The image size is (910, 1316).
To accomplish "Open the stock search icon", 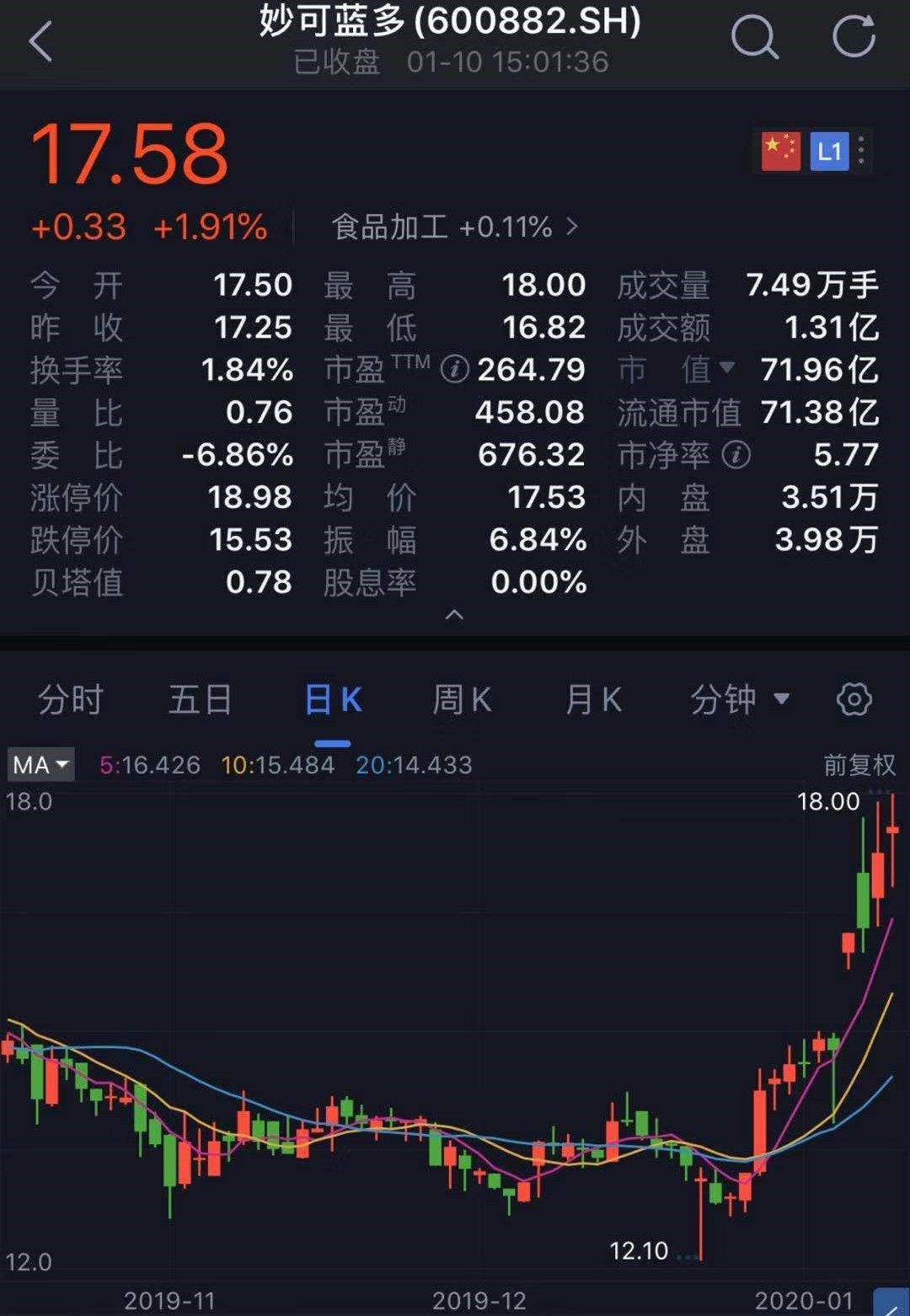I will pyautogui.click(x=753, y=39).
